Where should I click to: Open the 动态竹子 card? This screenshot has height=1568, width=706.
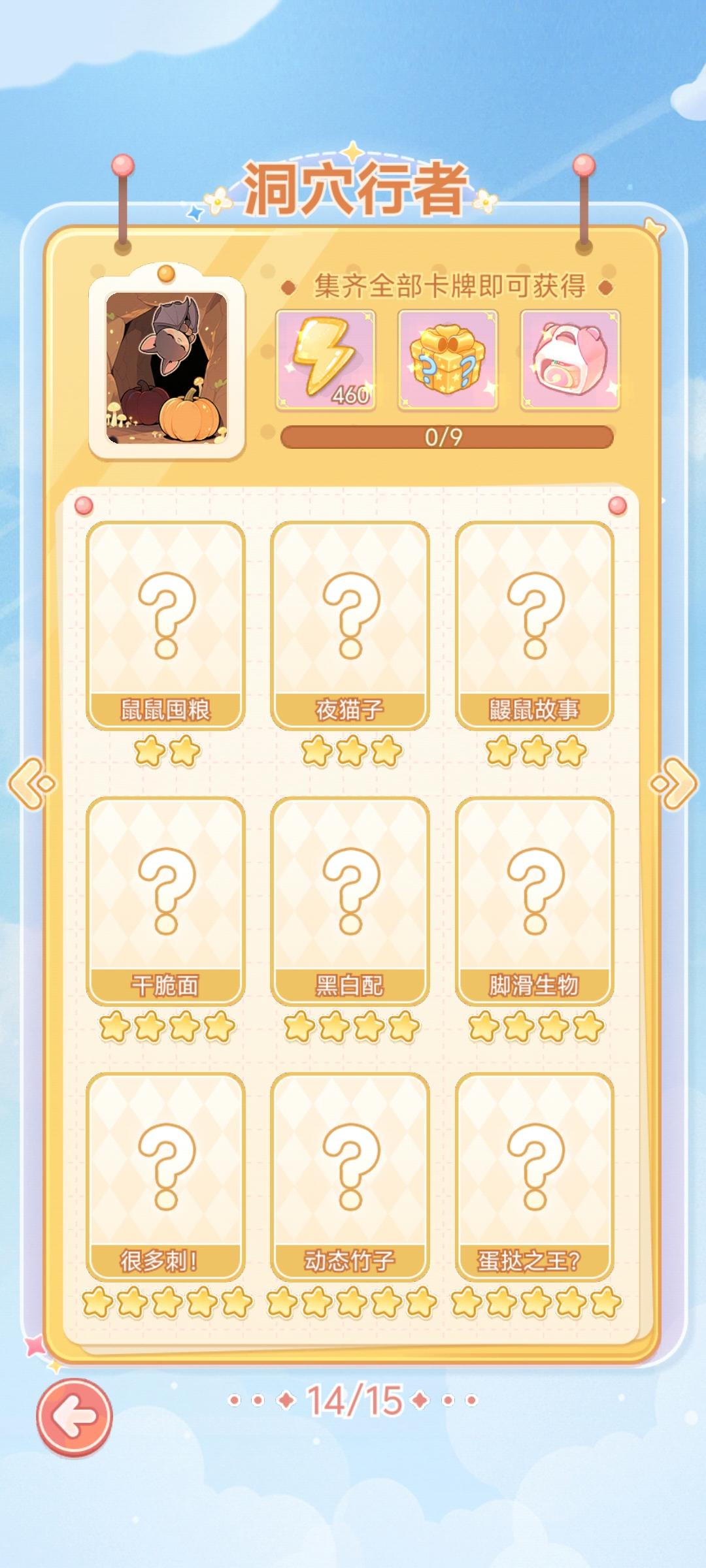(350, 1176)
